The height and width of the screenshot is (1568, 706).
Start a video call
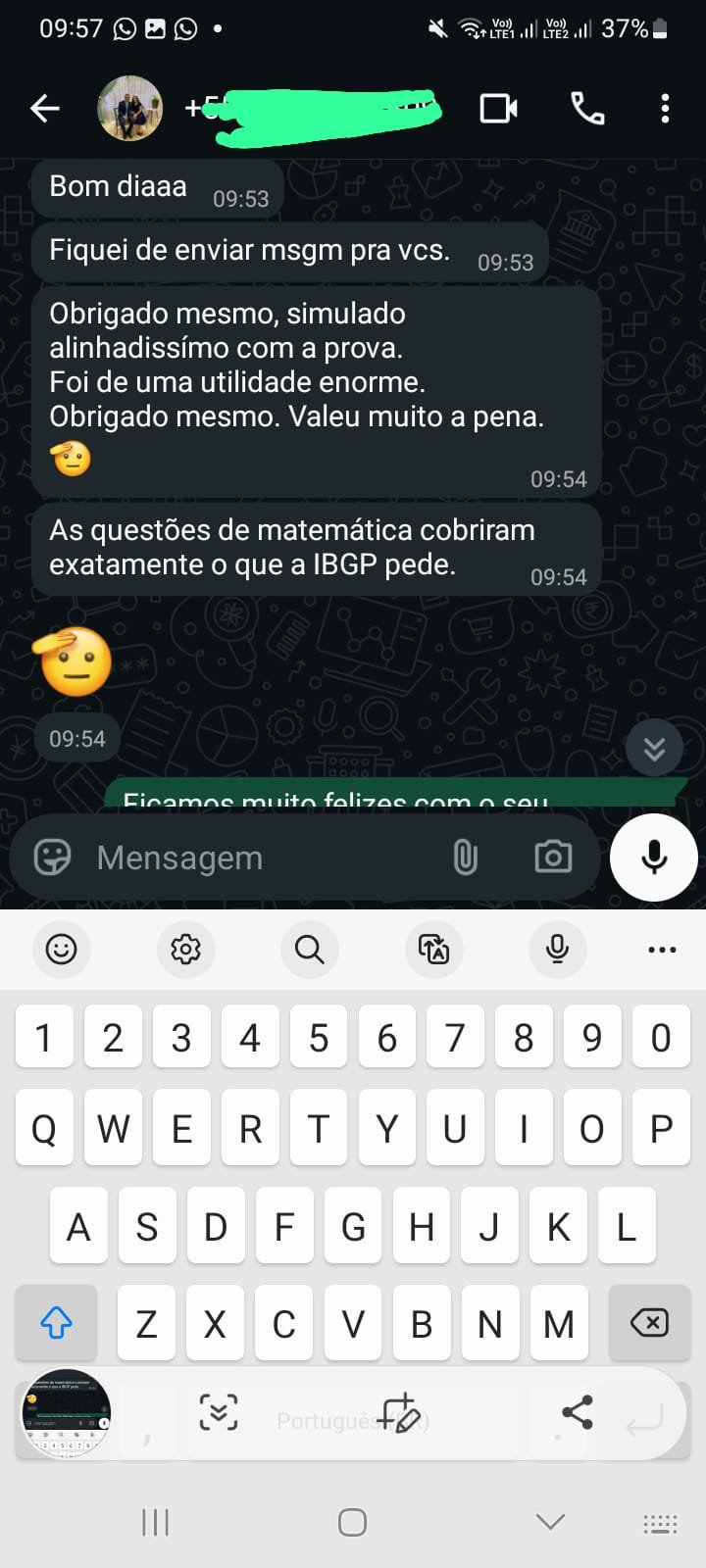[x=498, y=109]
